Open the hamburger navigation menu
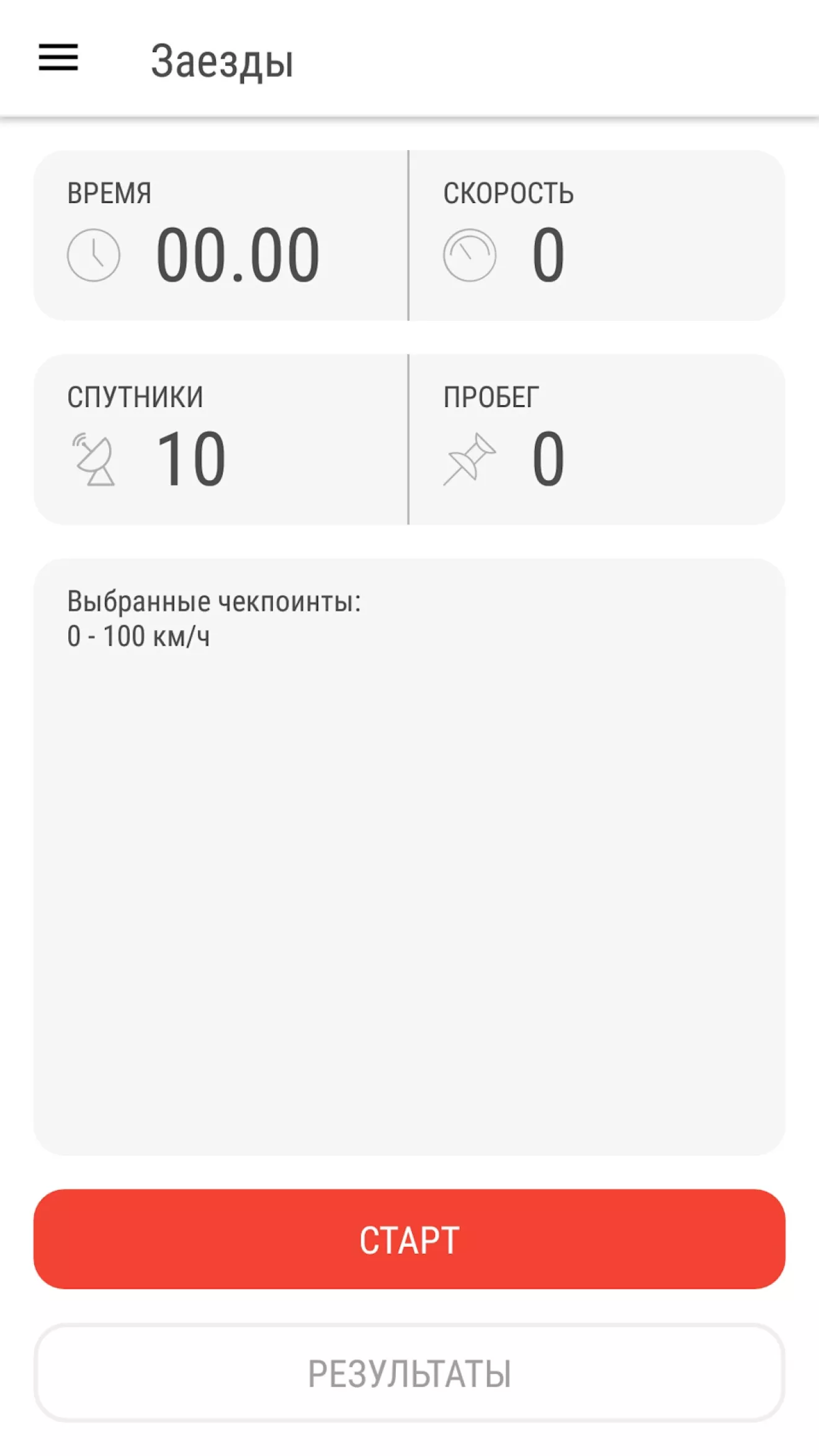This screenshot has height=1456, width=819. pyautogui.click(x=58, y=58)
